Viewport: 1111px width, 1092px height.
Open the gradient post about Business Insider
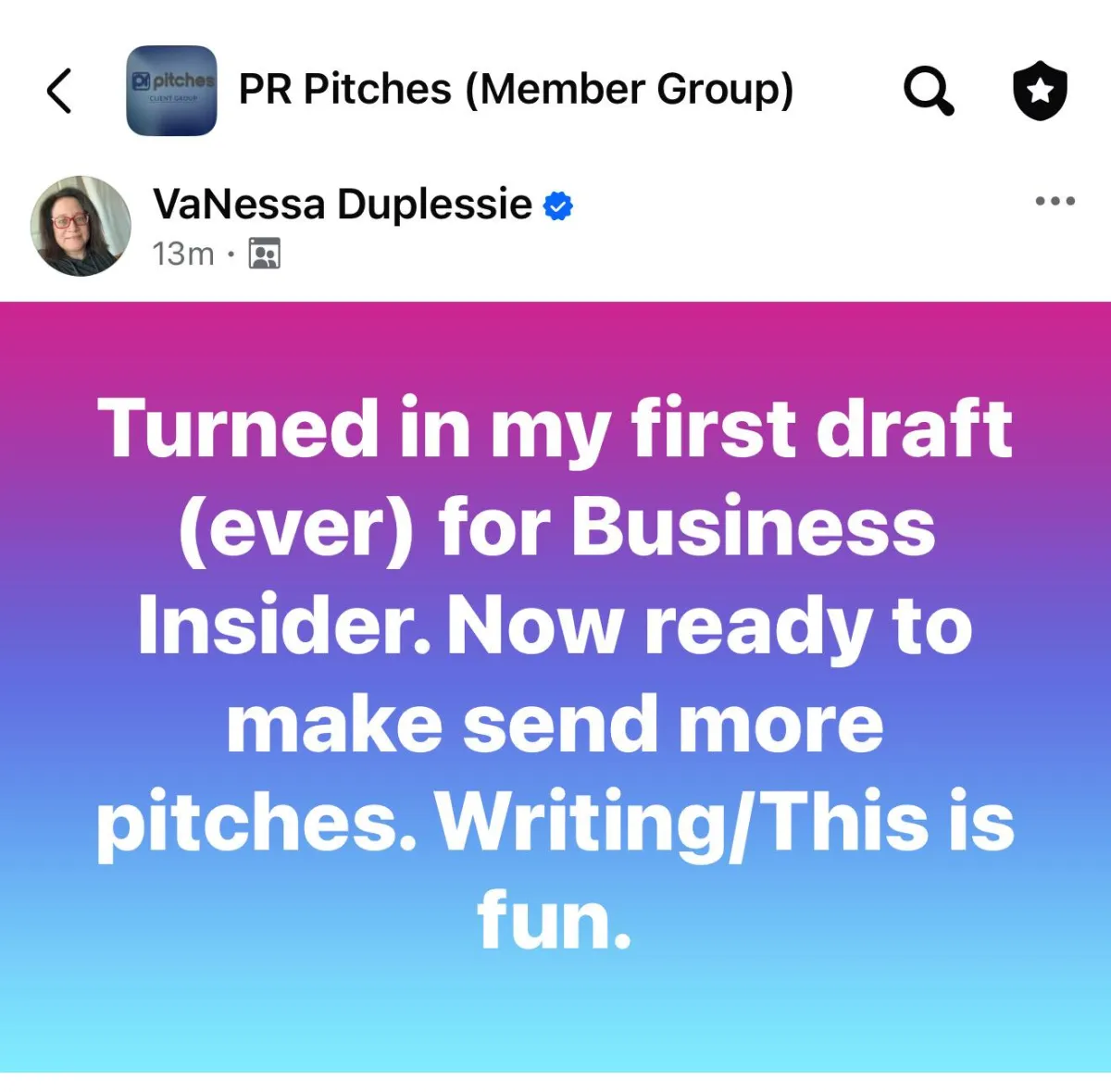tap(555, 687)
